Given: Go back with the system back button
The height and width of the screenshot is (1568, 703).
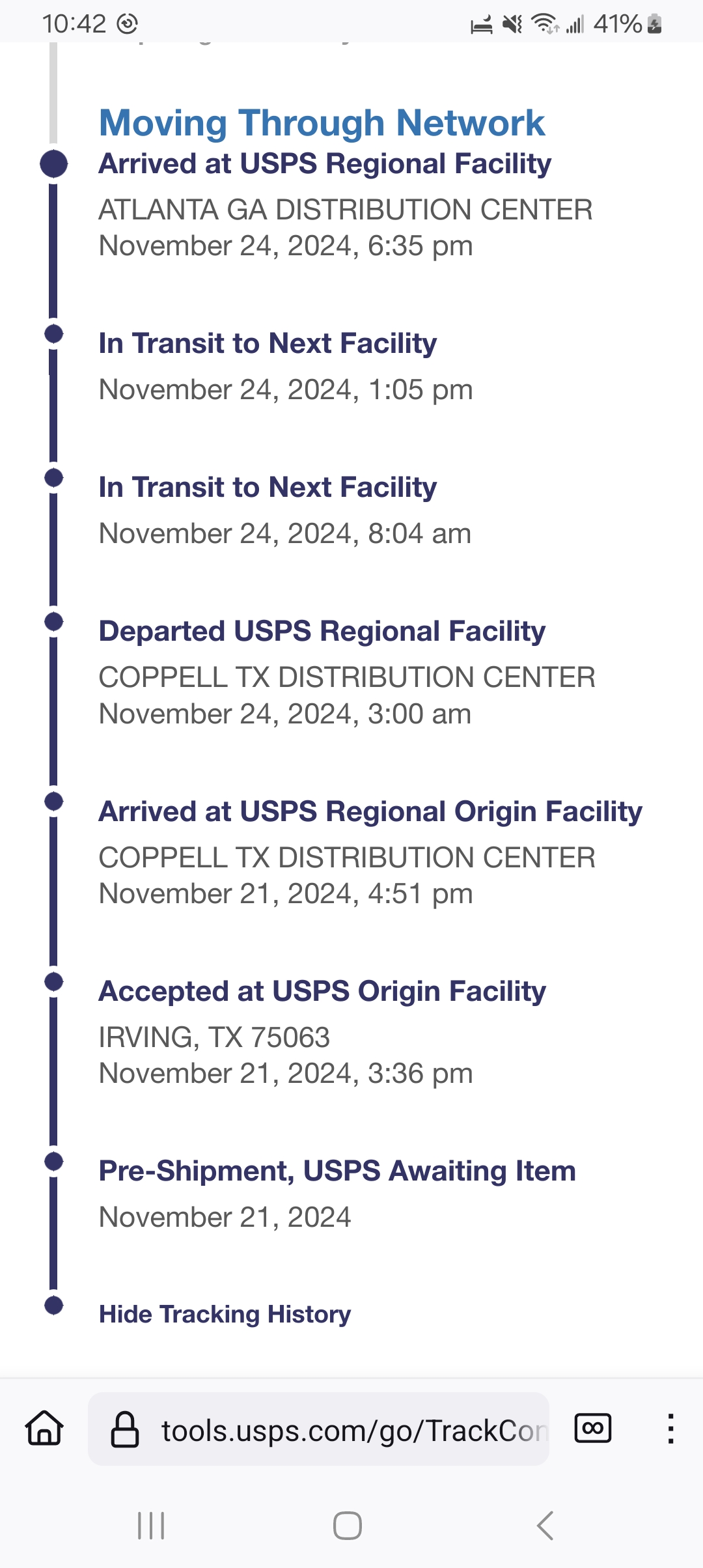Looking at the screenshot, I should [x=545, y=1525].
